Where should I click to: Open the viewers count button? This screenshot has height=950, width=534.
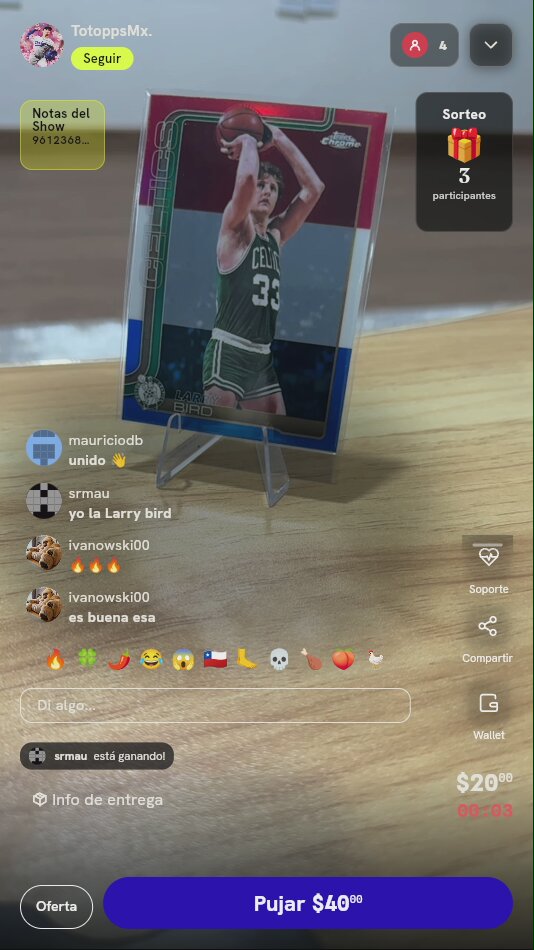click(424, 45)
